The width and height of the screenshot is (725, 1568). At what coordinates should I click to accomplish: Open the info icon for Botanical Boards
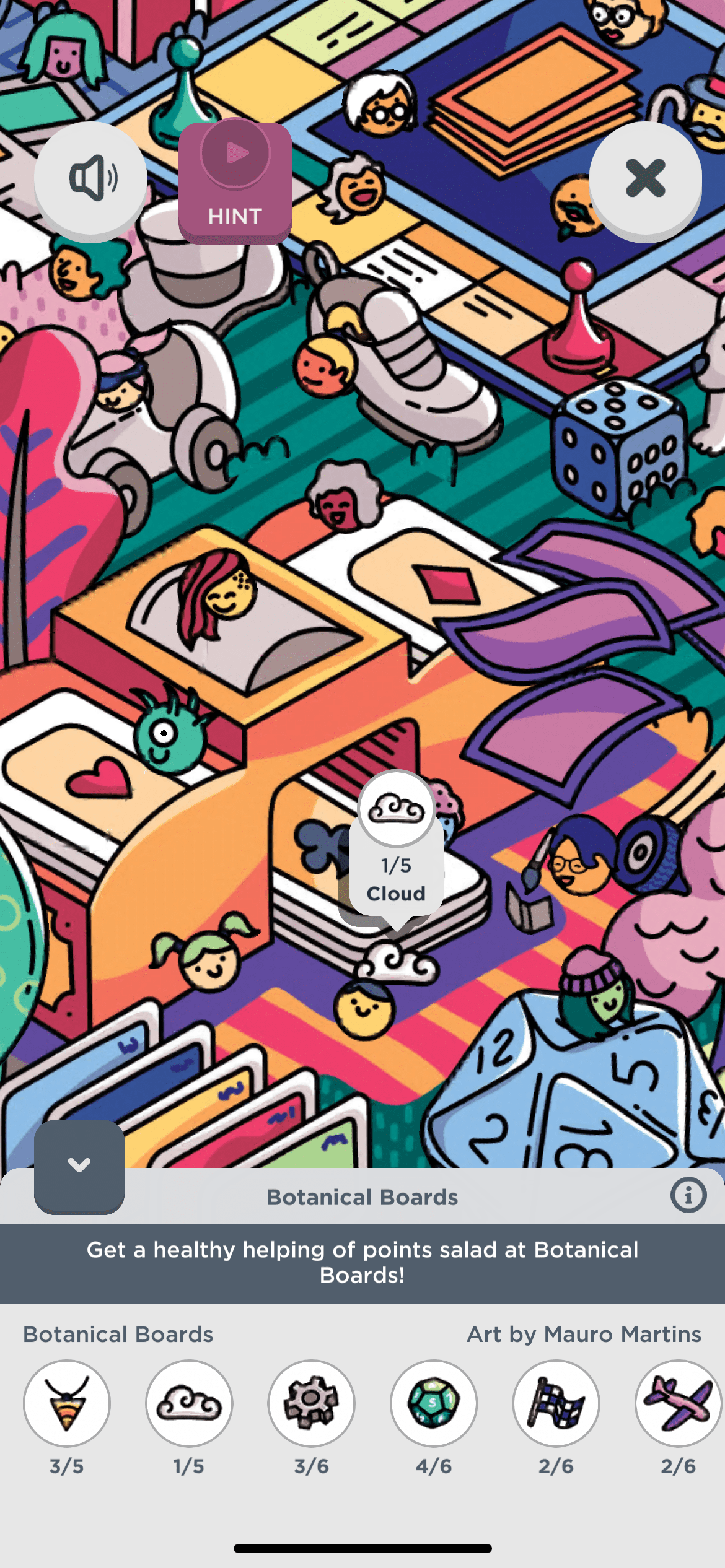click(x=688, y=1195)
